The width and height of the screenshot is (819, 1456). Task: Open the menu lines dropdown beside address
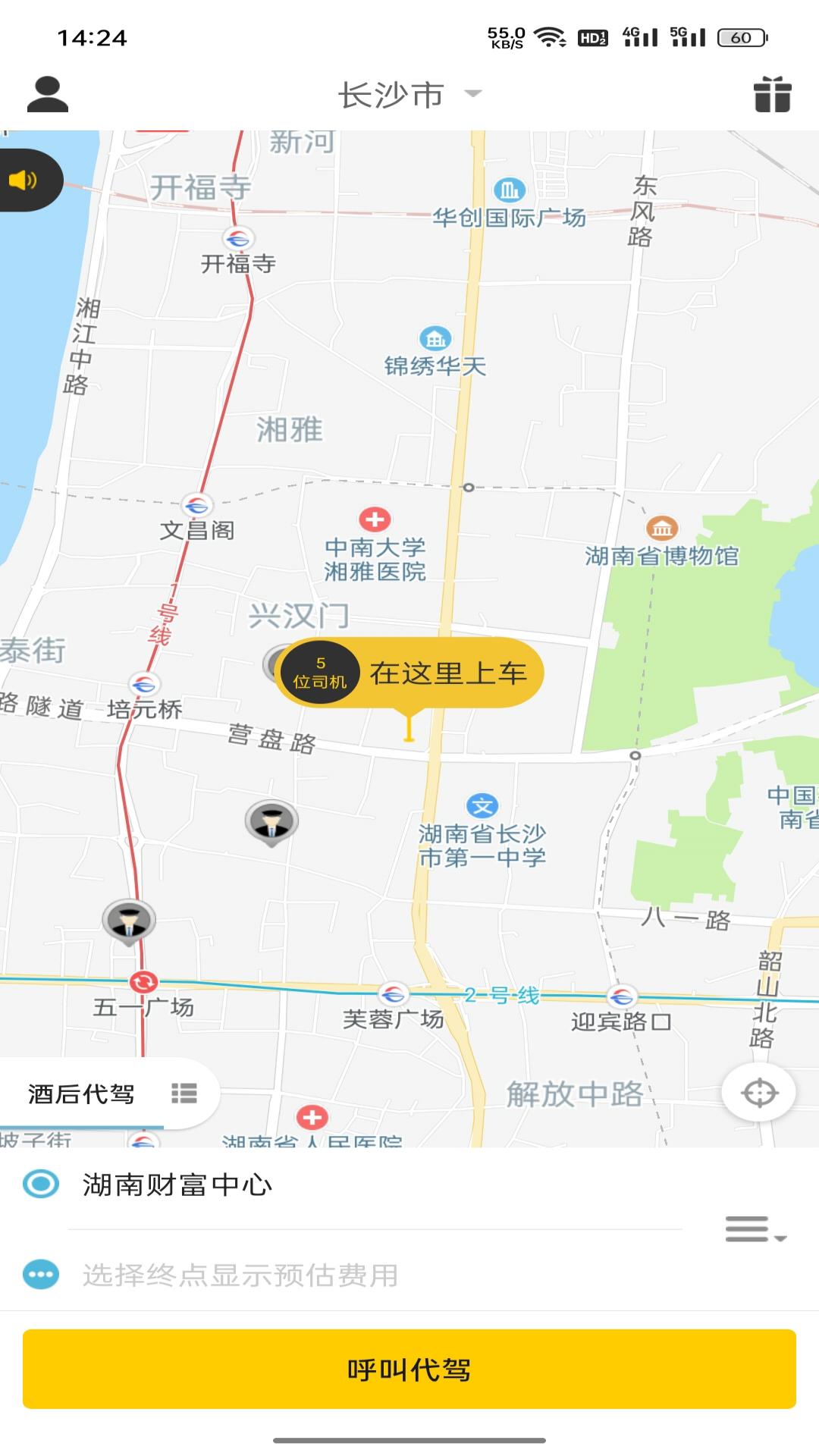coord(755,1229)
